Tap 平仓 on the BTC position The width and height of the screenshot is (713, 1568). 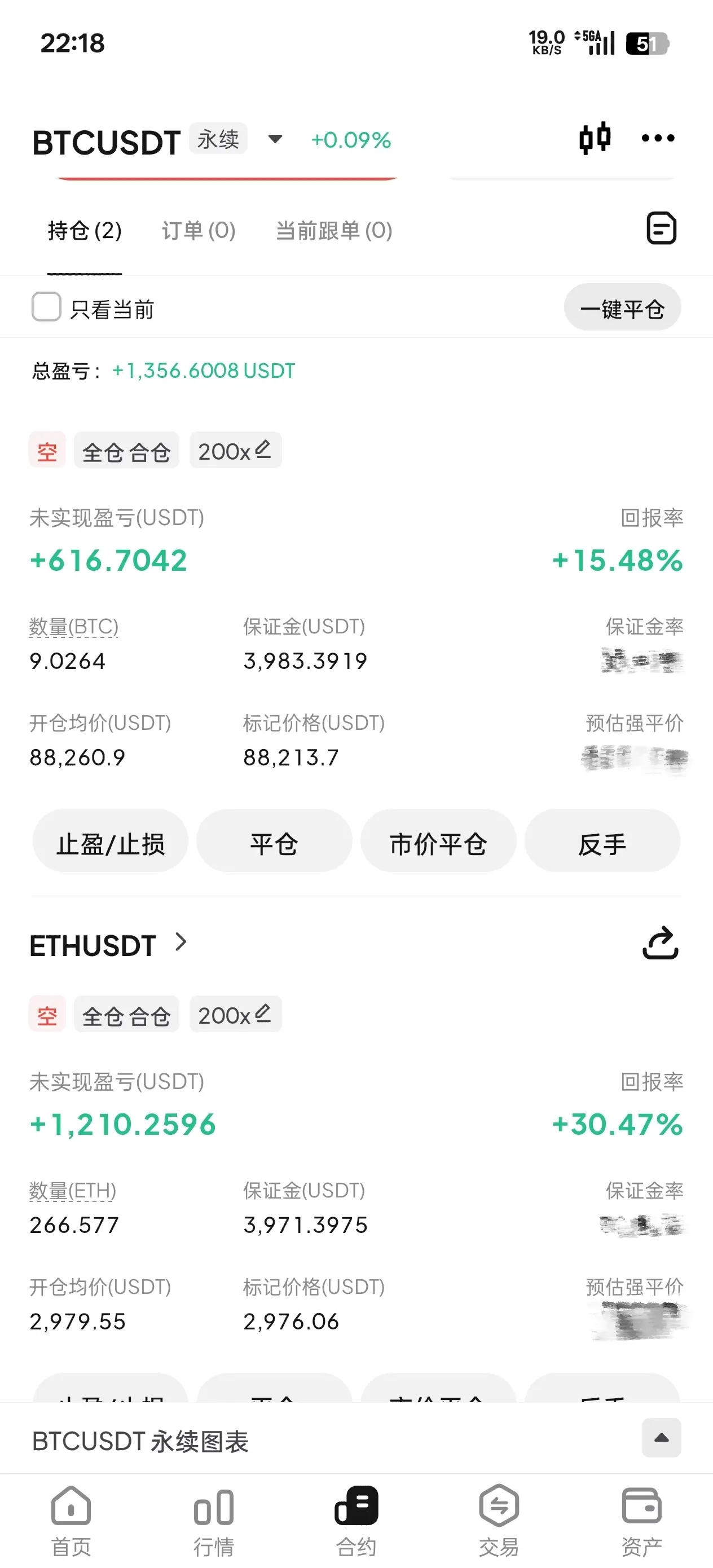click(274, 843)
